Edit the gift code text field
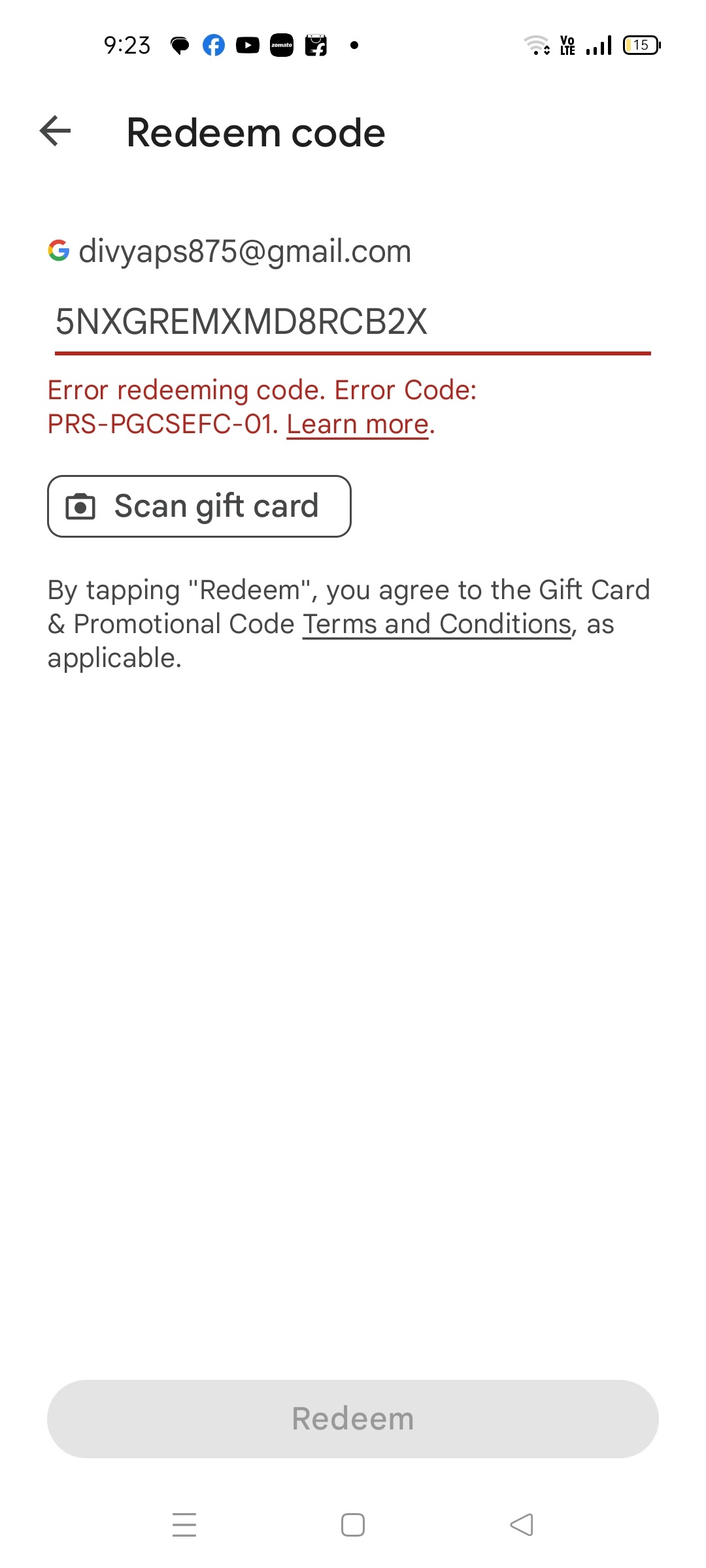This screenshot has width=706, height=1568. coord(352,322)
